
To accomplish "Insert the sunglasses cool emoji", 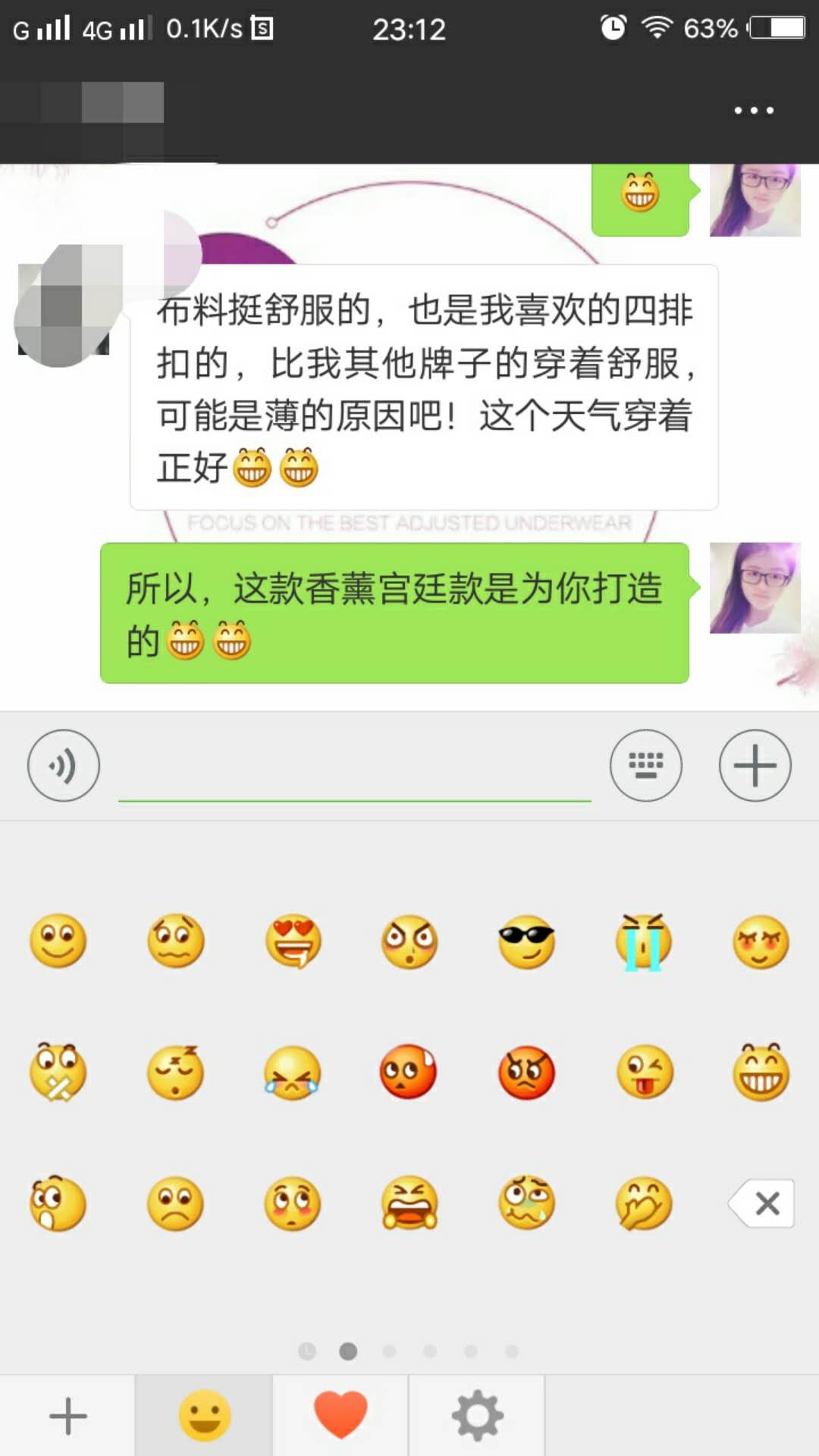I will tap(526, 942).
